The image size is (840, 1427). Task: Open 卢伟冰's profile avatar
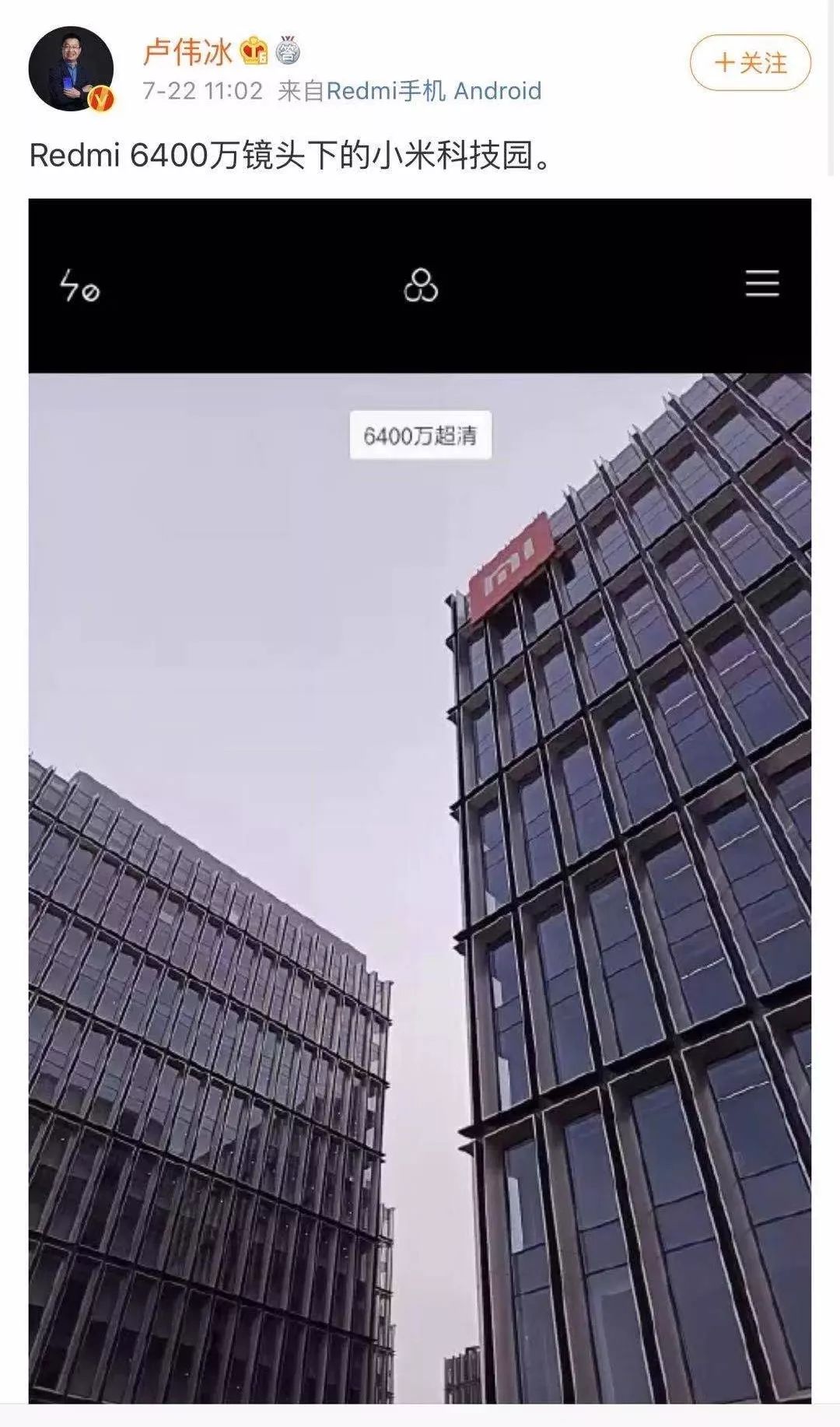coord(71,69)
